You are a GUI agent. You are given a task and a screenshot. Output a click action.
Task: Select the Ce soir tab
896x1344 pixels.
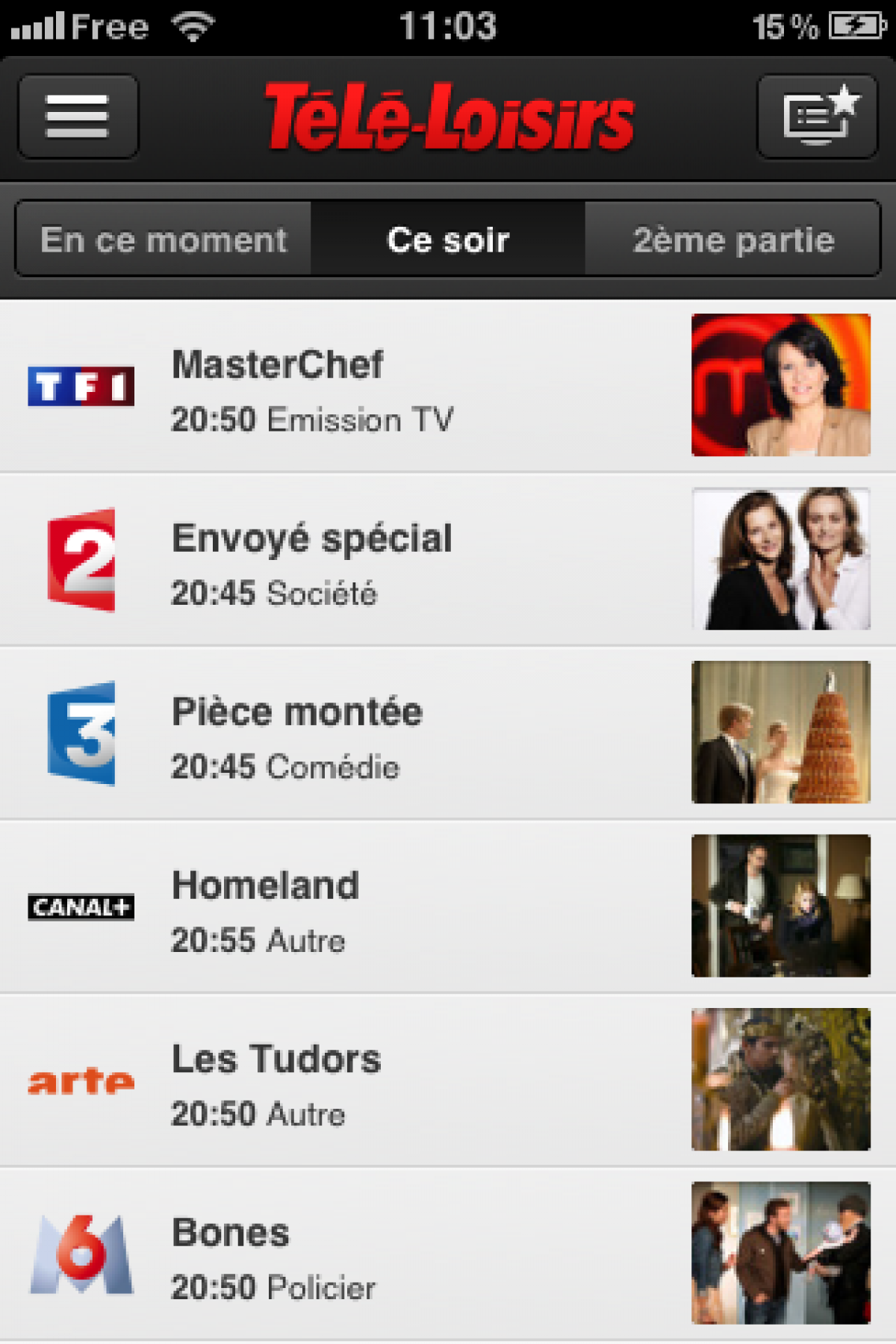tap(448, 240)
